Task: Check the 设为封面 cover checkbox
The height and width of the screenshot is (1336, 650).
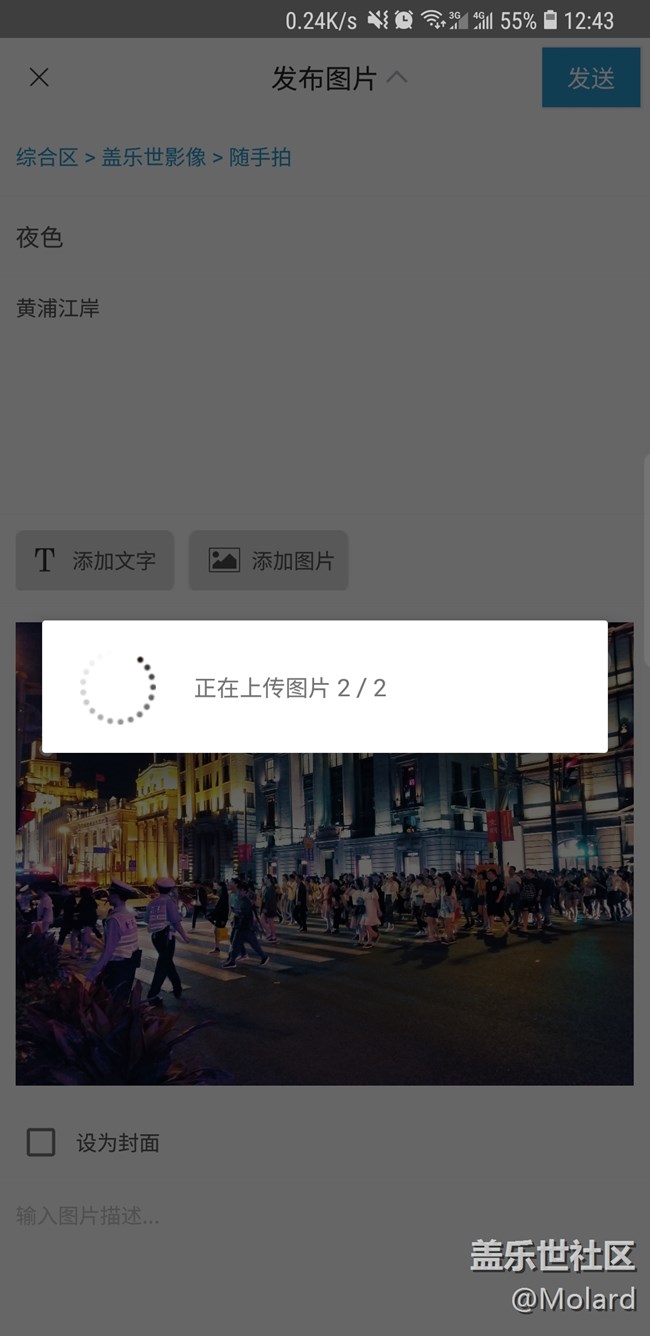Action: [x=41, y=1142]
